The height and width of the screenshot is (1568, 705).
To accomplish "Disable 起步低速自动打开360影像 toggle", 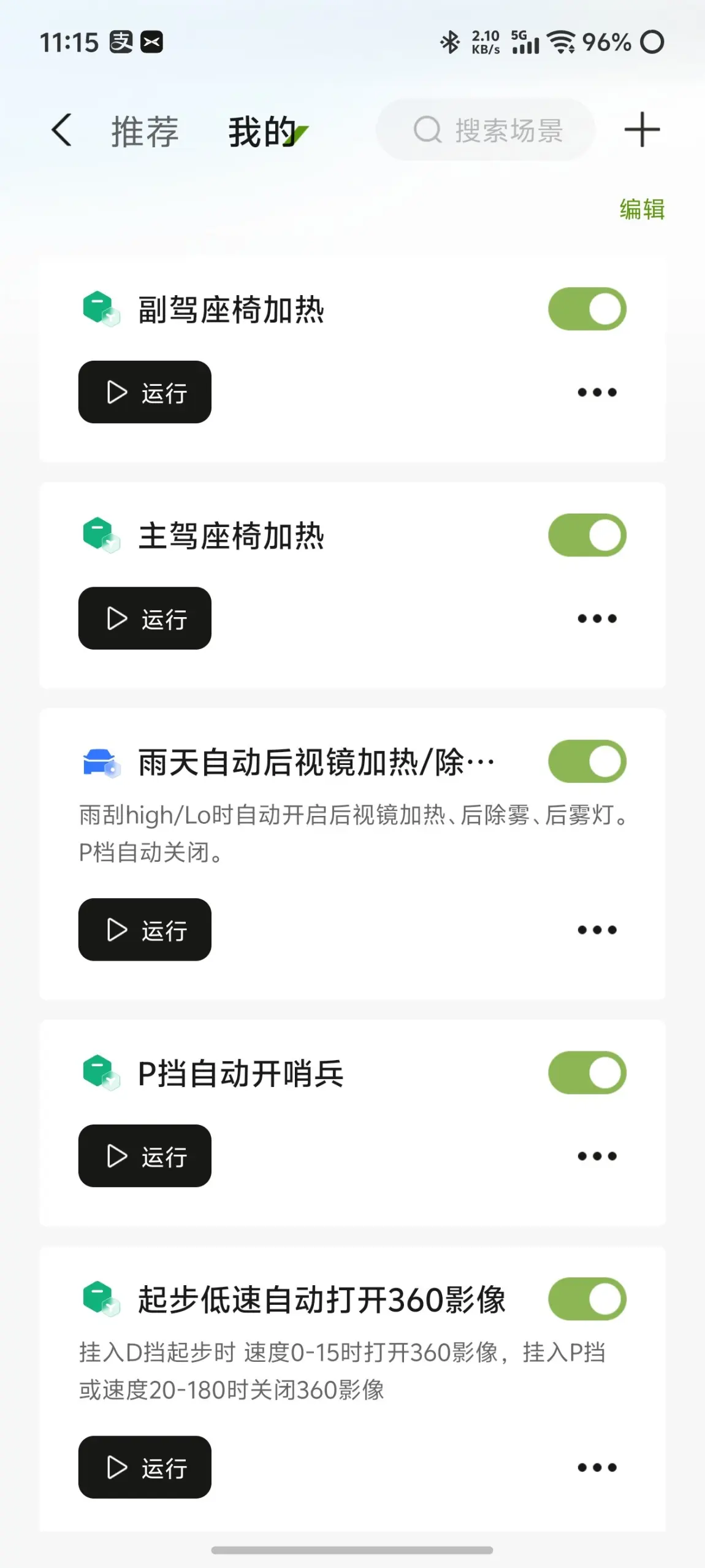I will (587, 1299).
